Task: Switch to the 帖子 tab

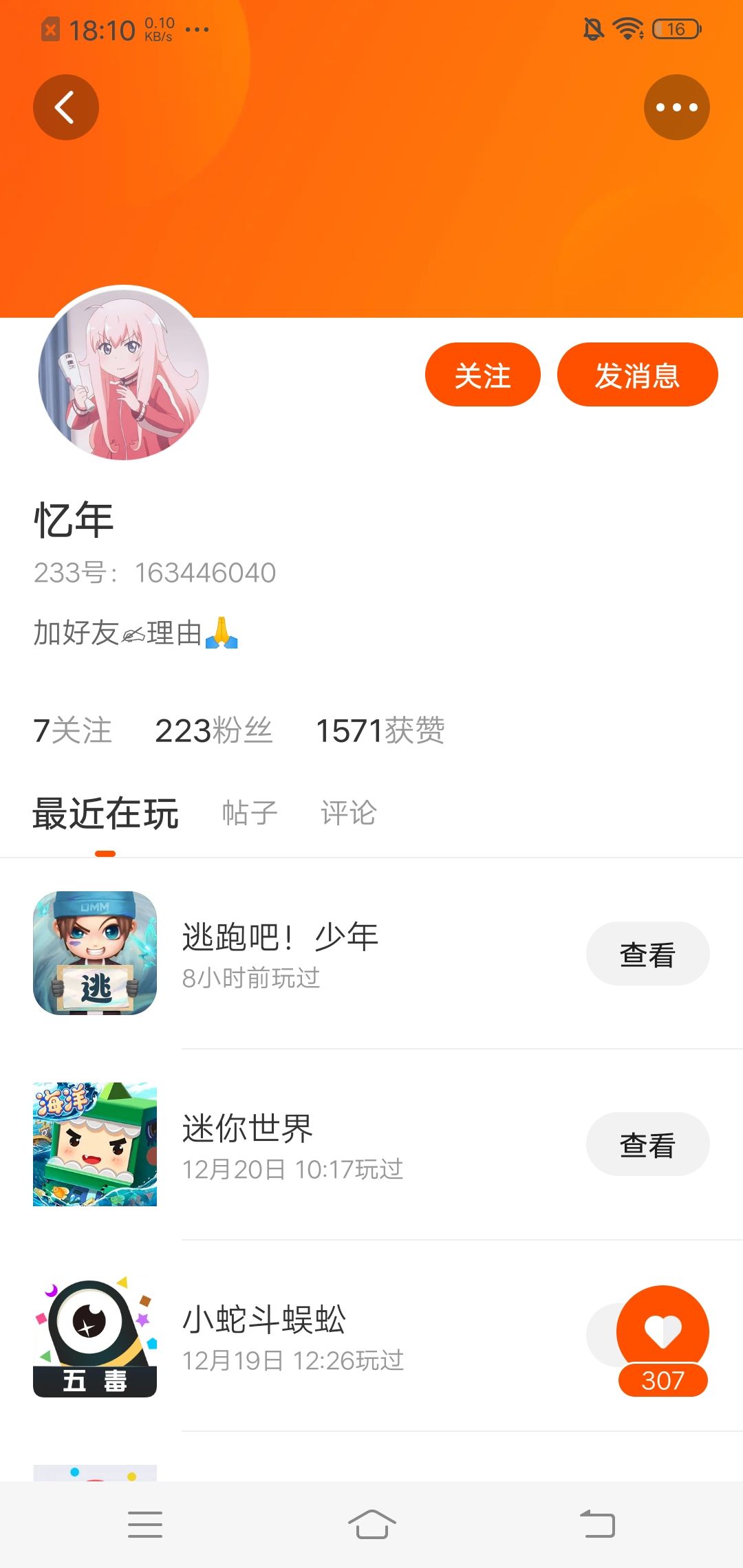Action: [250, 813]
